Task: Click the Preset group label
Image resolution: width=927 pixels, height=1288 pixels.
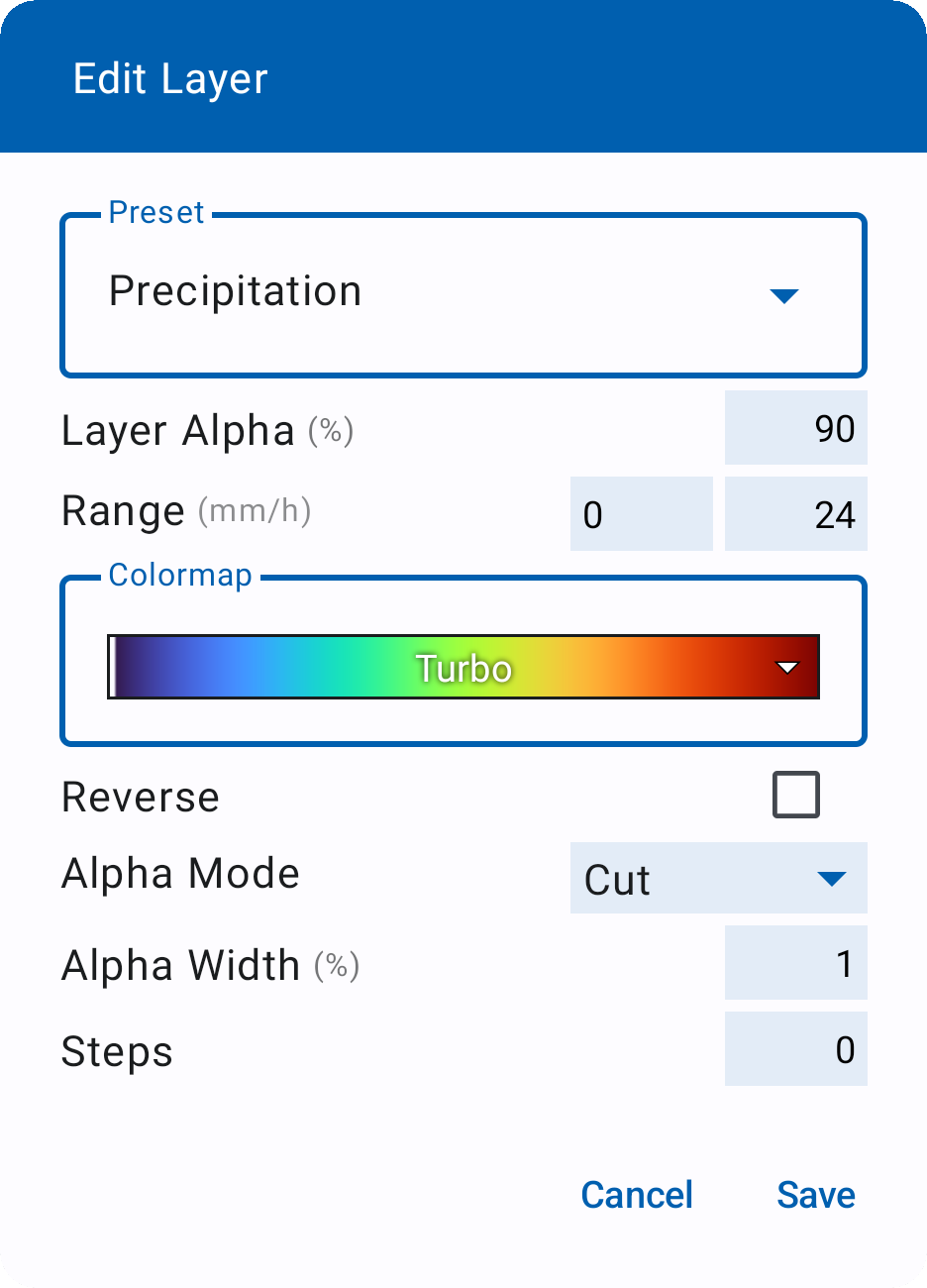Action: [x=155, y=212]
